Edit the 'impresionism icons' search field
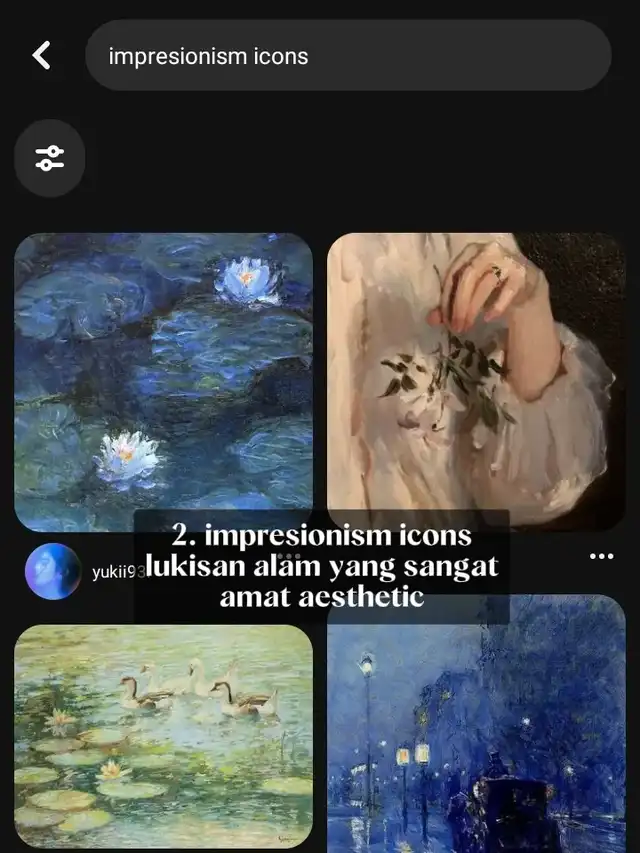The width and height of the screenshot is (640, 853). point(347,56)
